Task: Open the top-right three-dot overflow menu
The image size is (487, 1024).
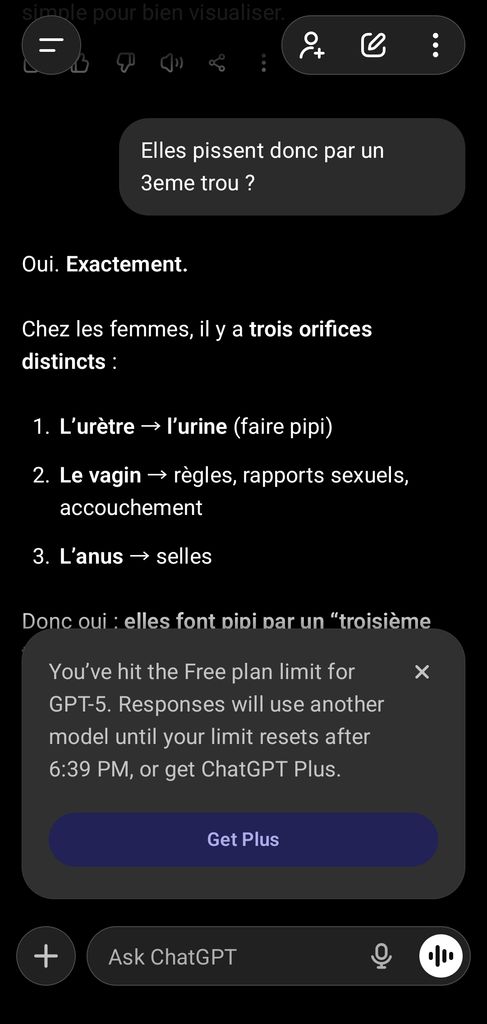Action: tap(435, 45)
